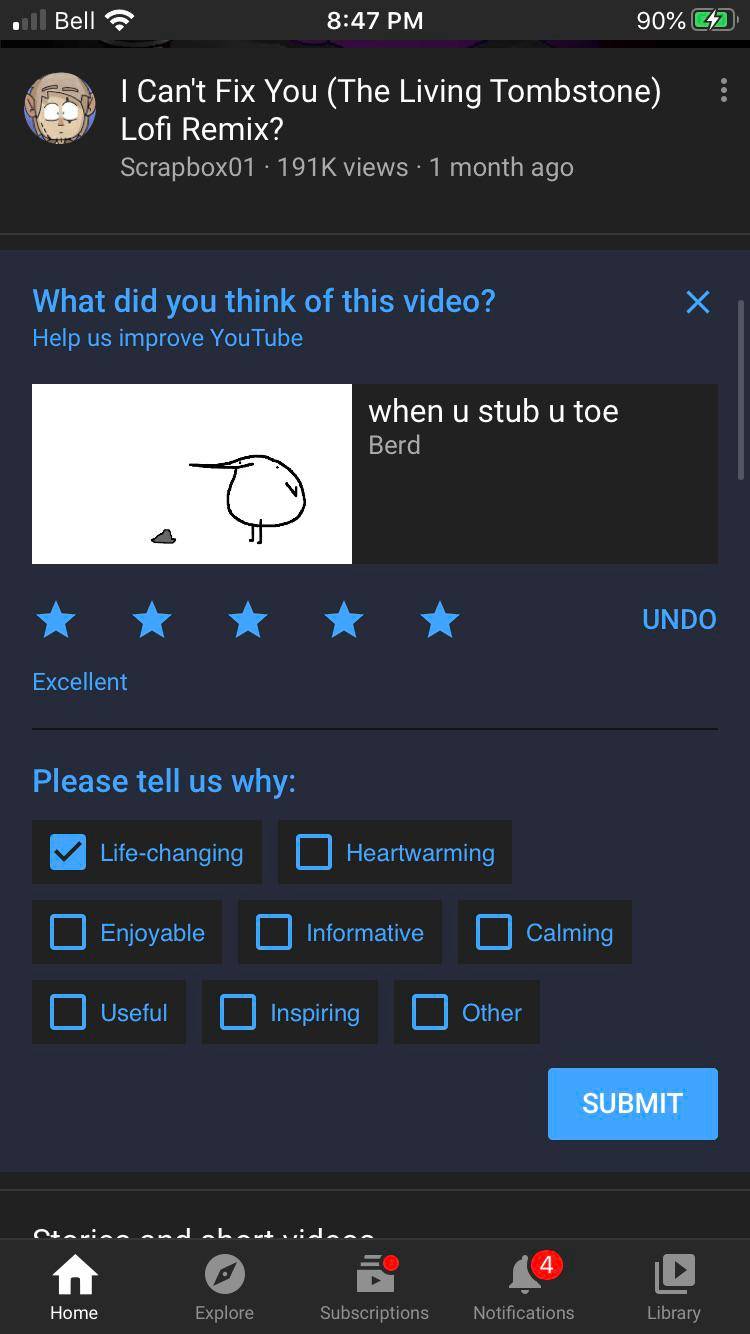Open overflow menu for the Lofi Remix video
Screen dimensions: 750x1334
pyautogui.click(x=723, y=91)
